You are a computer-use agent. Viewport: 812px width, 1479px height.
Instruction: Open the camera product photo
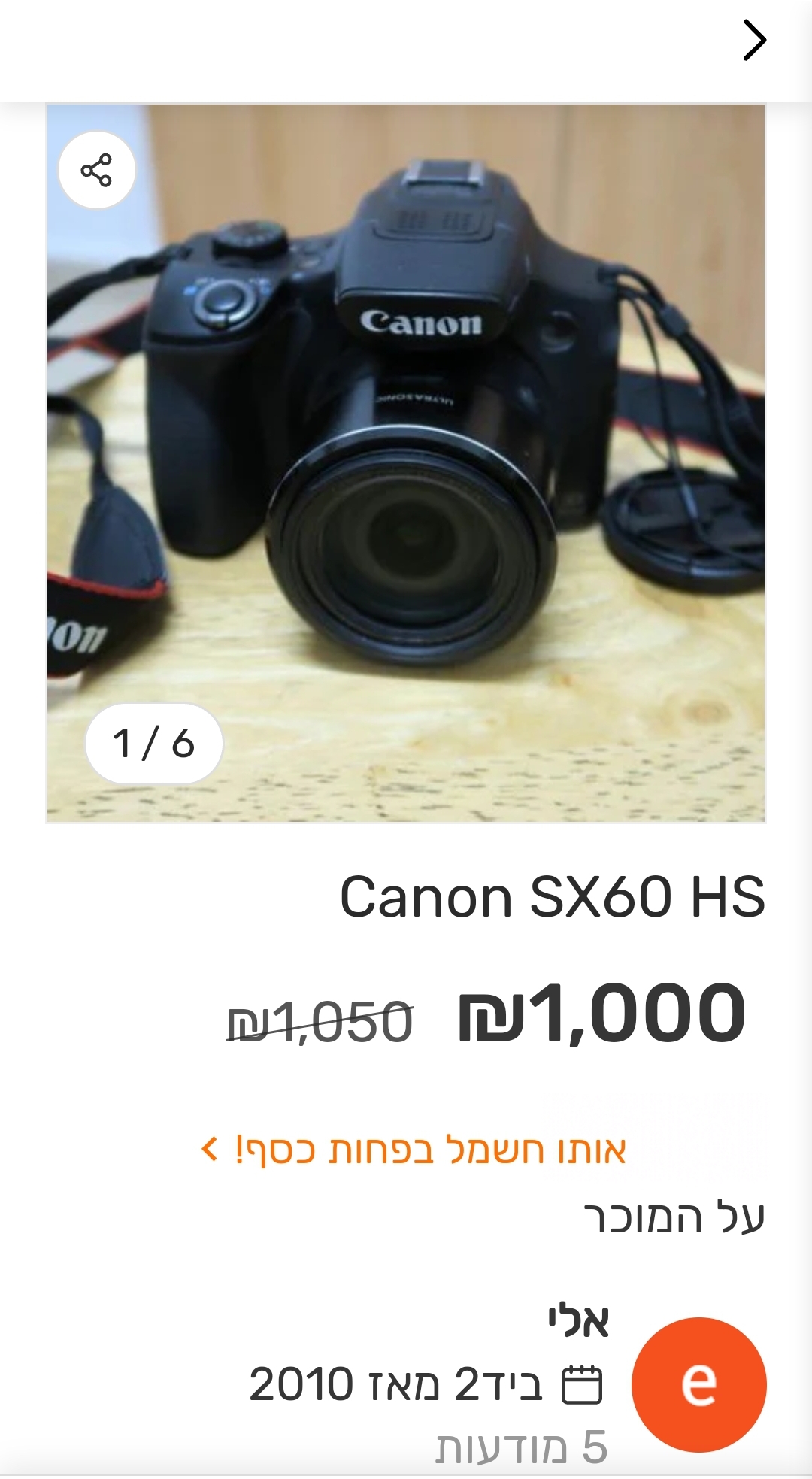[406, 463]
